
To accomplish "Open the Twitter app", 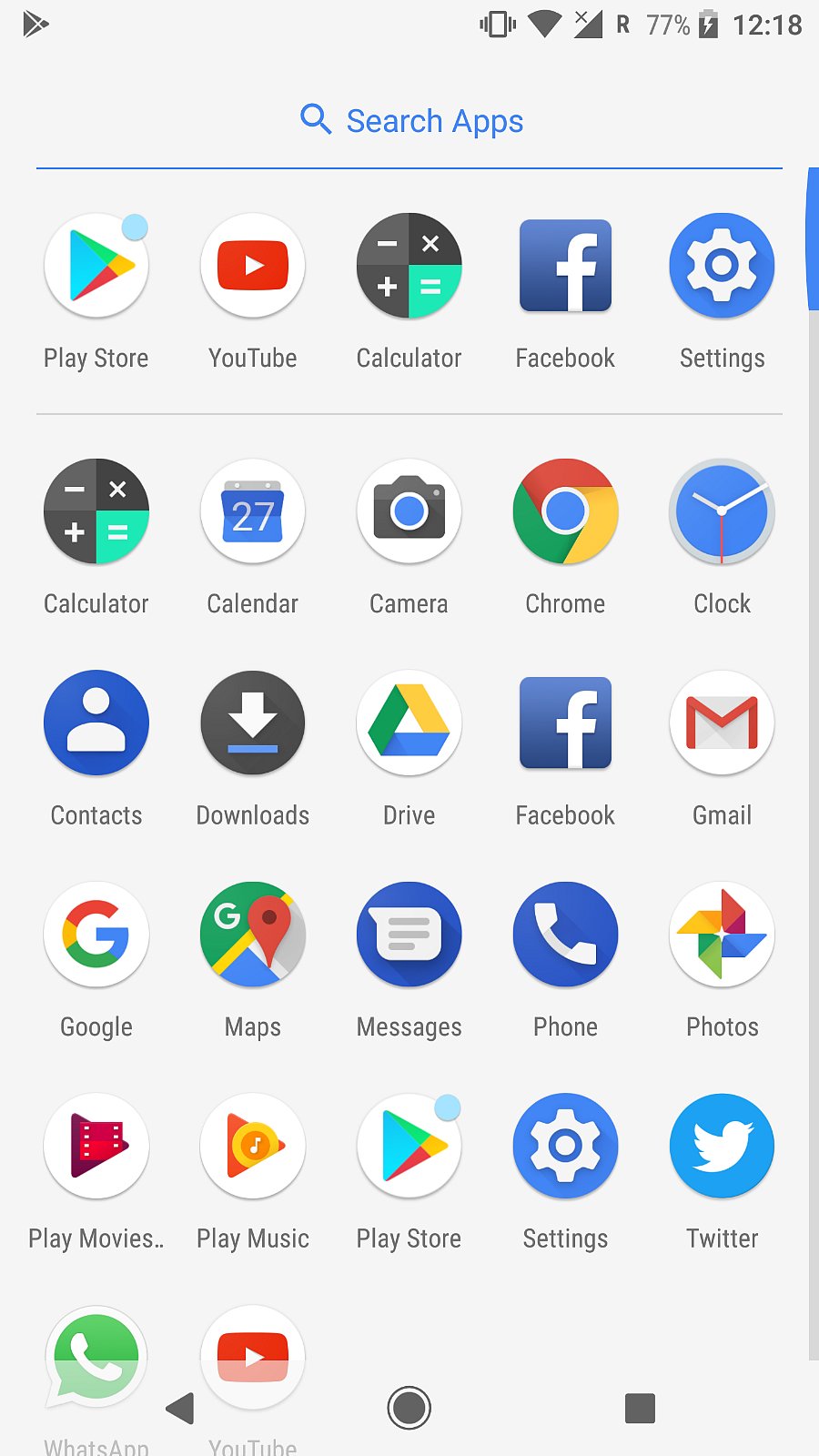I will point(722,1147).
